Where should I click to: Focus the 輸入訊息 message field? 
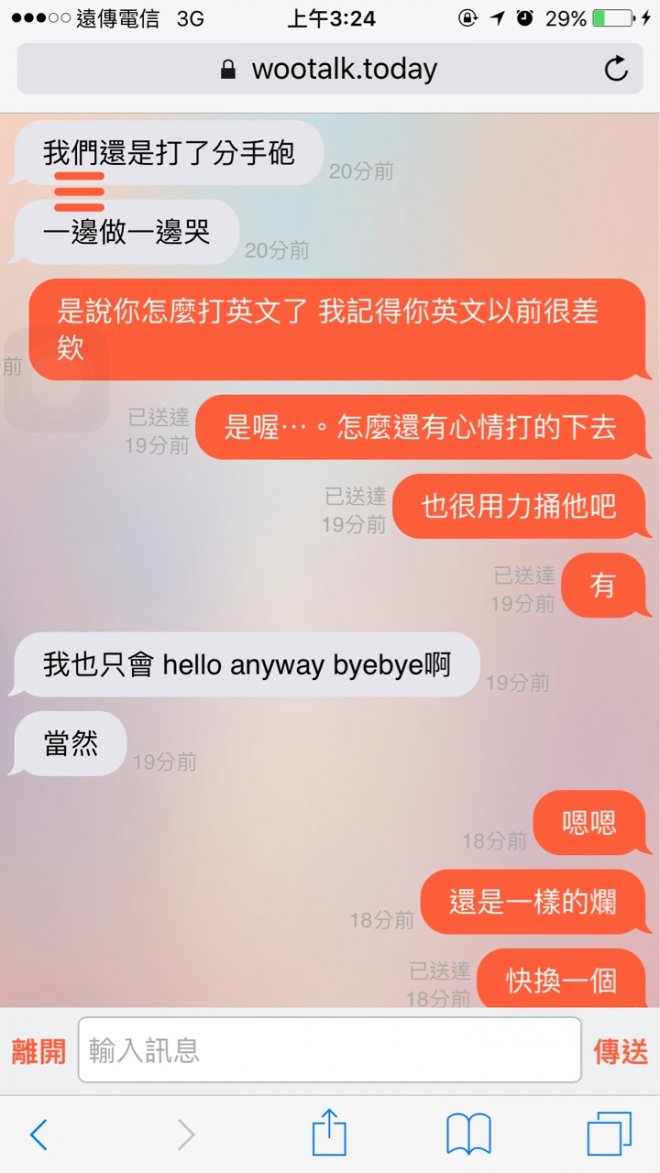click(329, 1050)
